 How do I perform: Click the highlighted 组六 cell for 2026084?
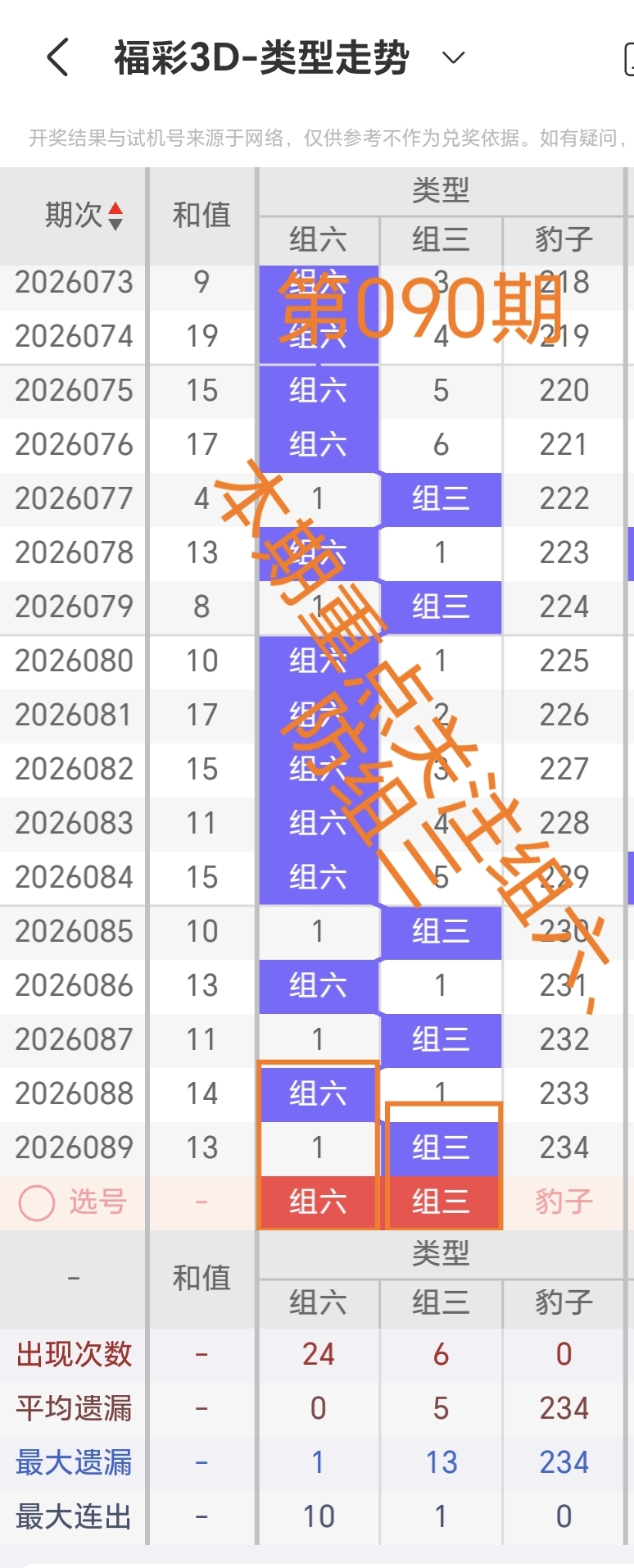[x=318, y=877]
